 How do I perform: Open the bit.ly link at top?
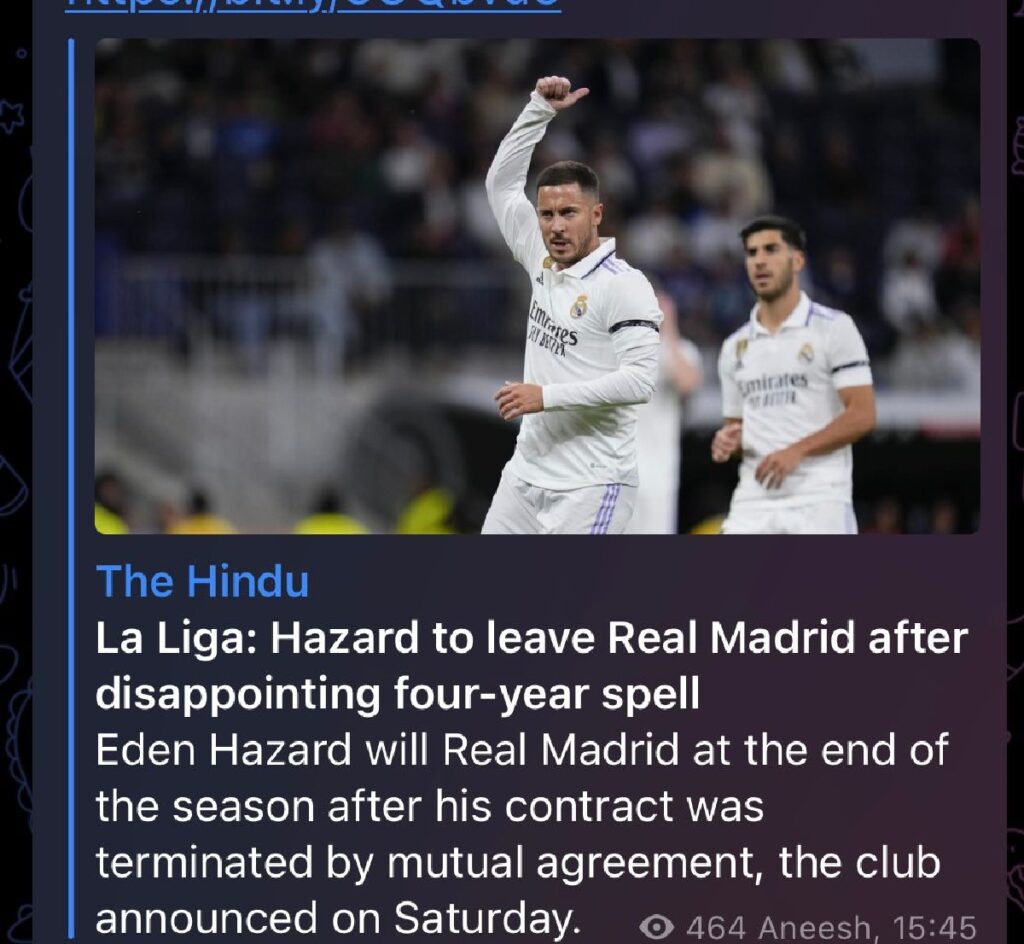pyautogui.click(x=312, y=5)
